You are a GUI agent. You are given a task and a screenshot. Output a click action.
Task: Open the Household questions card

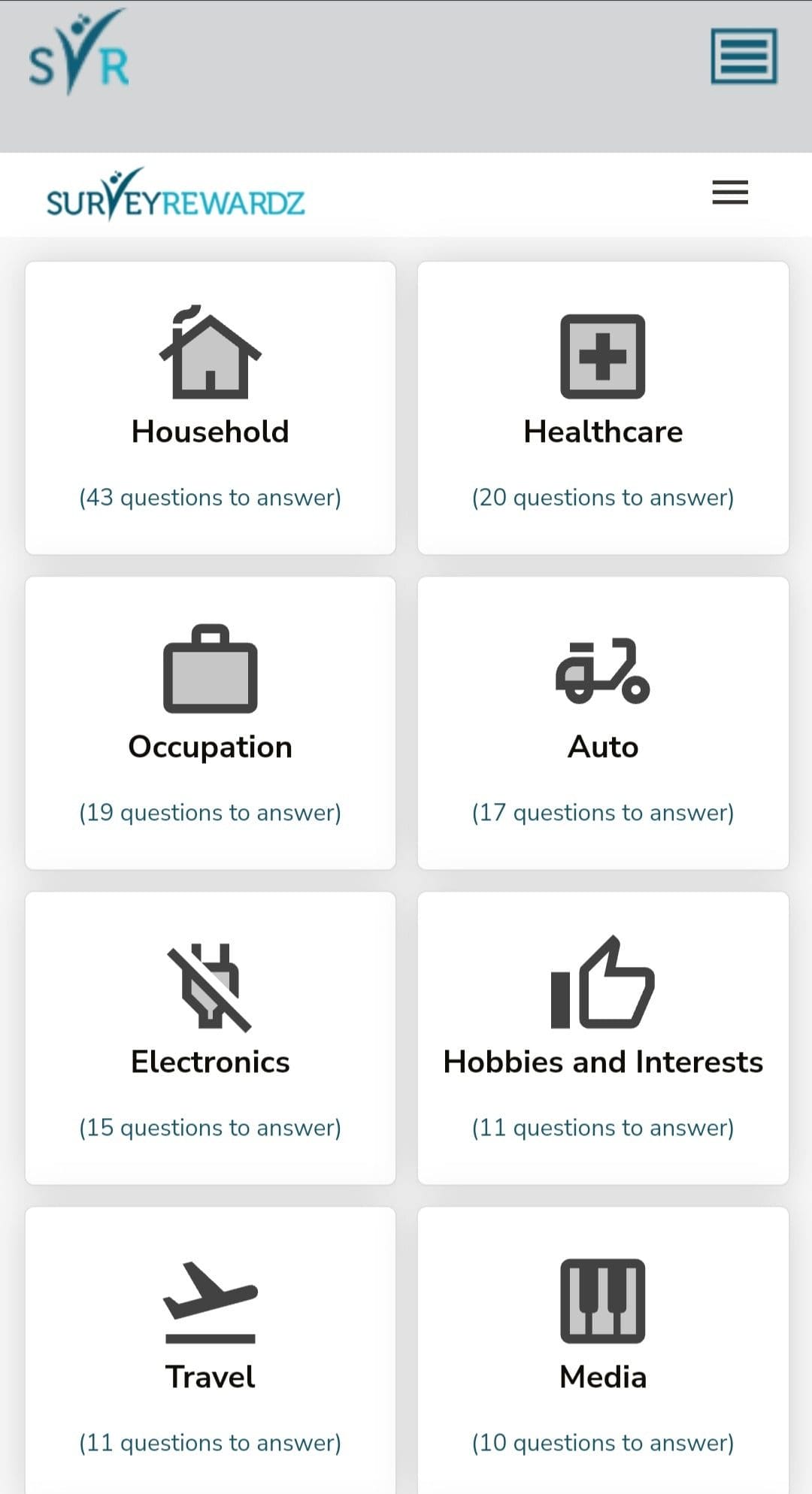point(211,408)
